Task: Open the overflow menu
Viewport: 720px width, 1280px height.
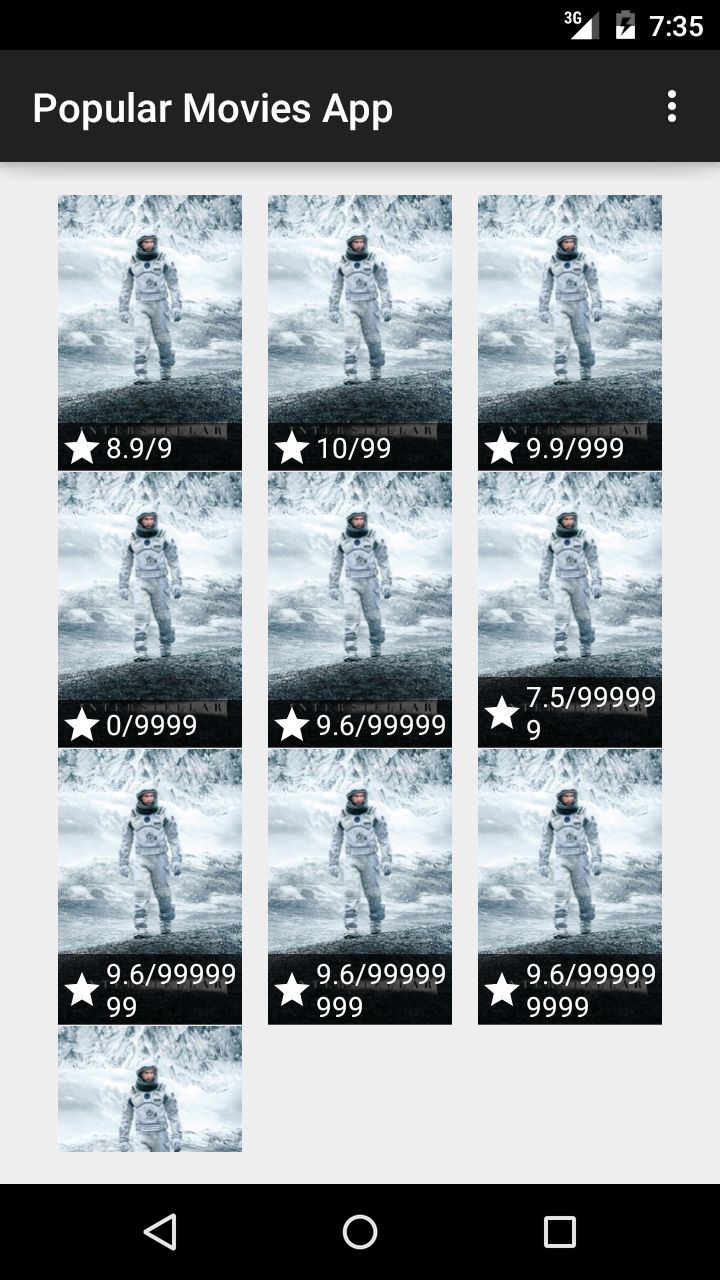Action: (x=671, y=106)
